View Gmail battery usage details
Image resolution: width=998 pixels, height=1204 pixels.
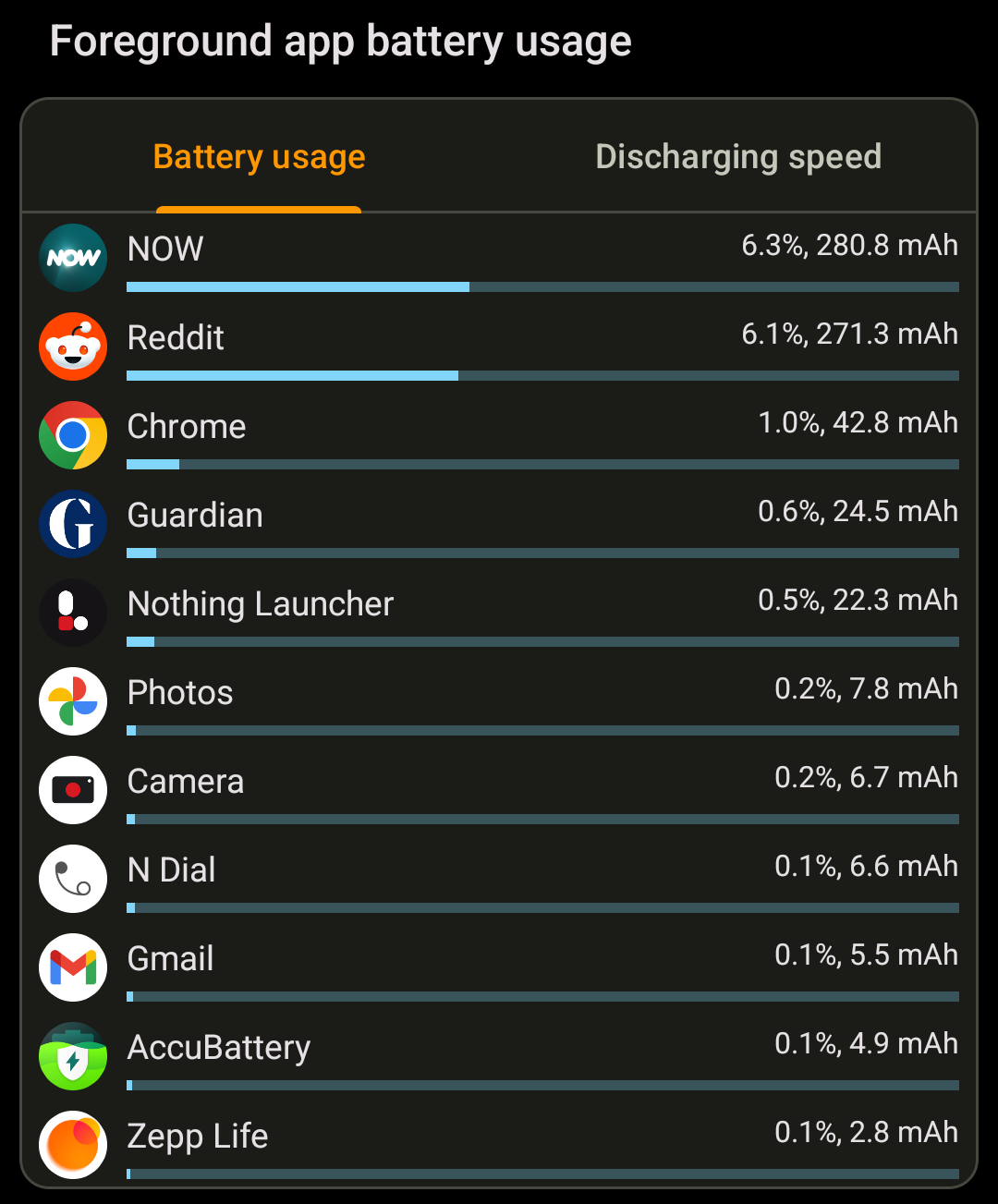499,967
